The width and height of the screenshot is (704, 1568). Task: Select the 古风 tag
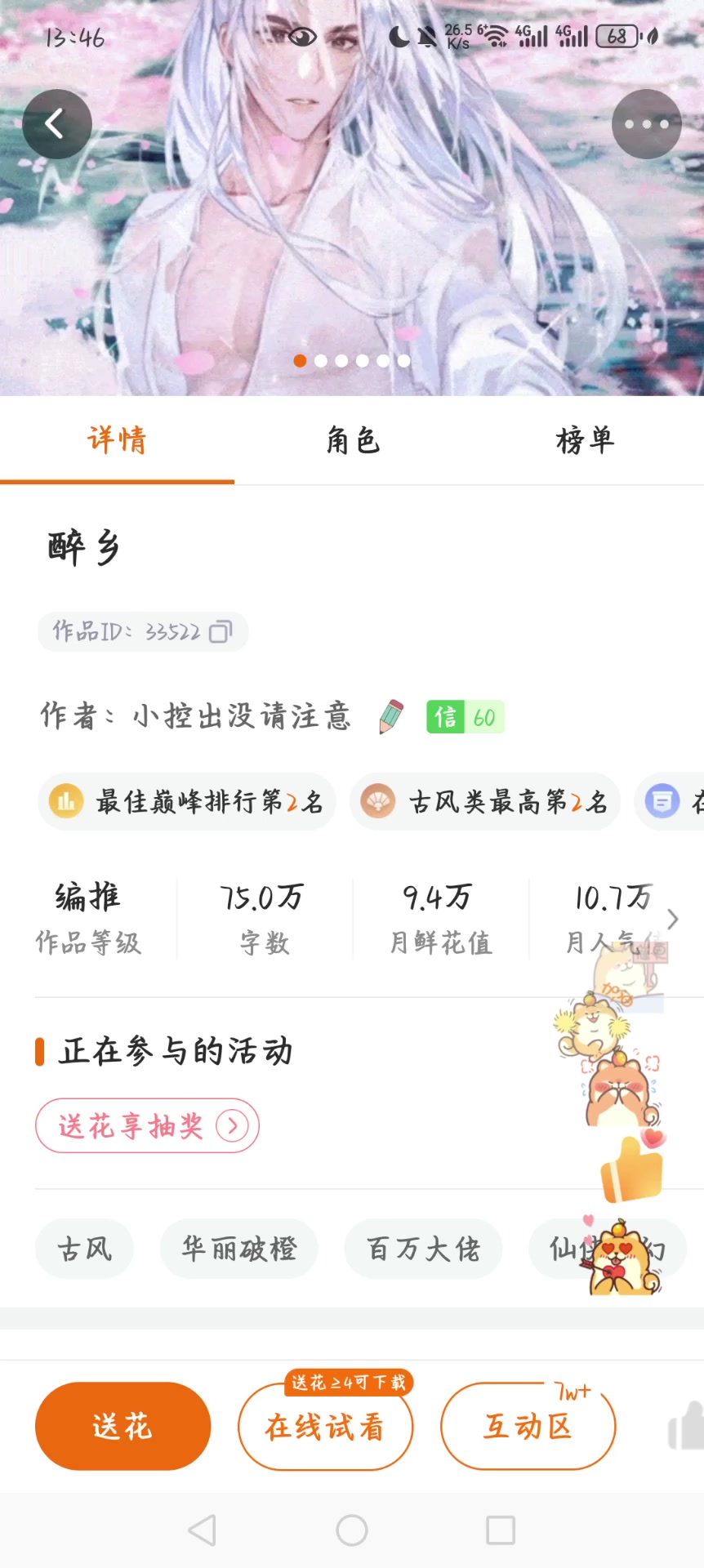tap(84, 1249)
